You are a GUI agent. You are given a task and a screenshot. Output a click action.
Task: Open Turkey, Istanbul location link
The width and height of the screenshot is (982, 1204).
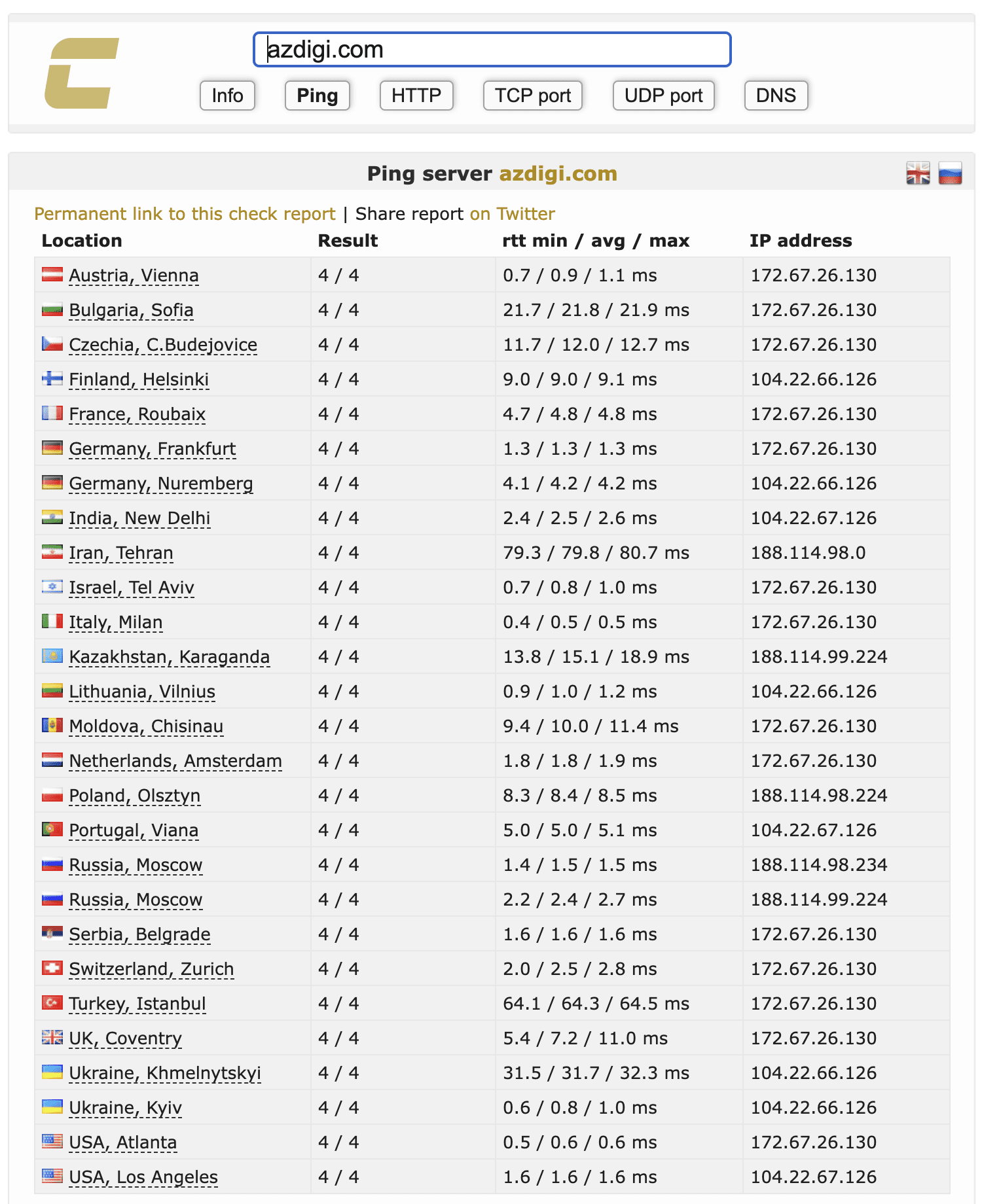point(137,1004)
